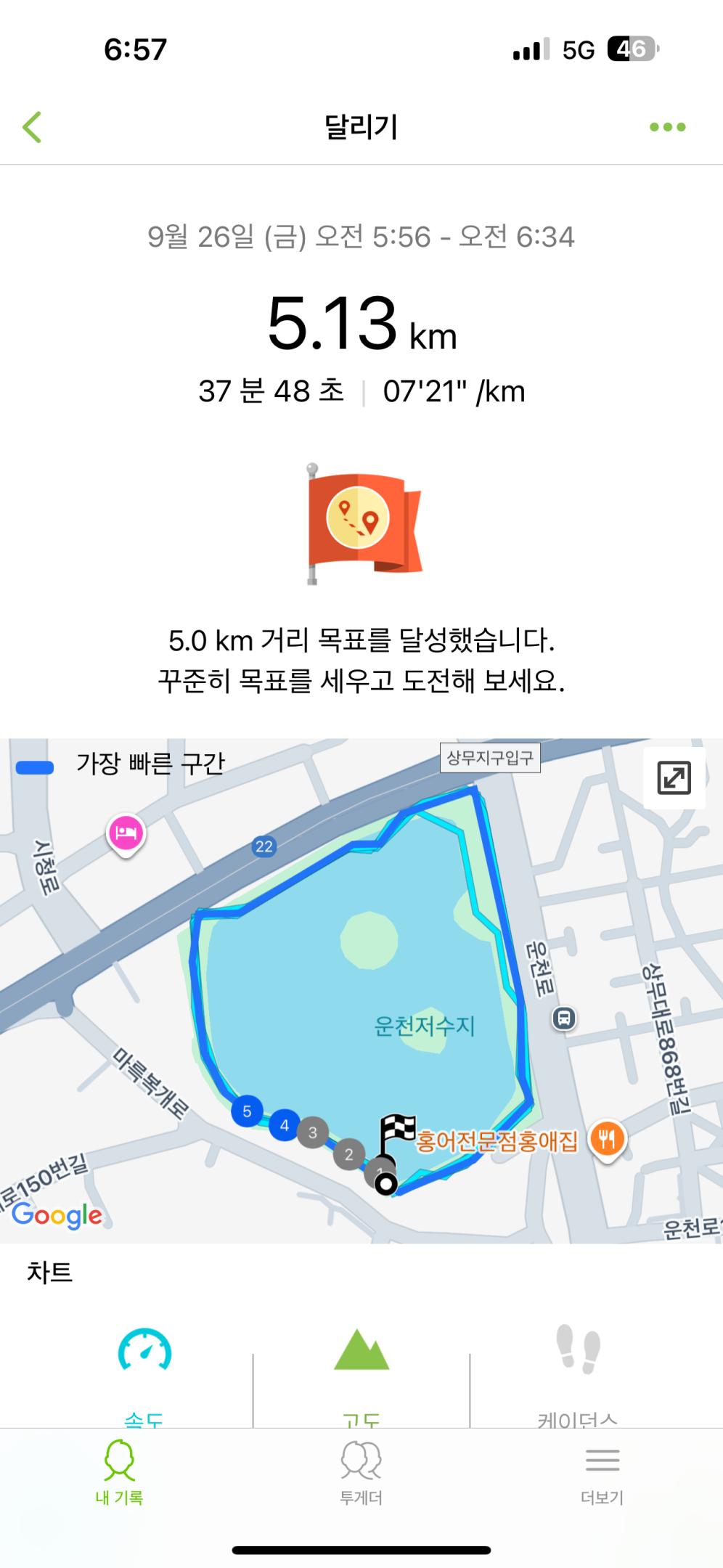Image resolution: width=723 pixels, height=1568 pixels.
Task: Open the three-dot more options menu
Action: (x=667, y=128)
